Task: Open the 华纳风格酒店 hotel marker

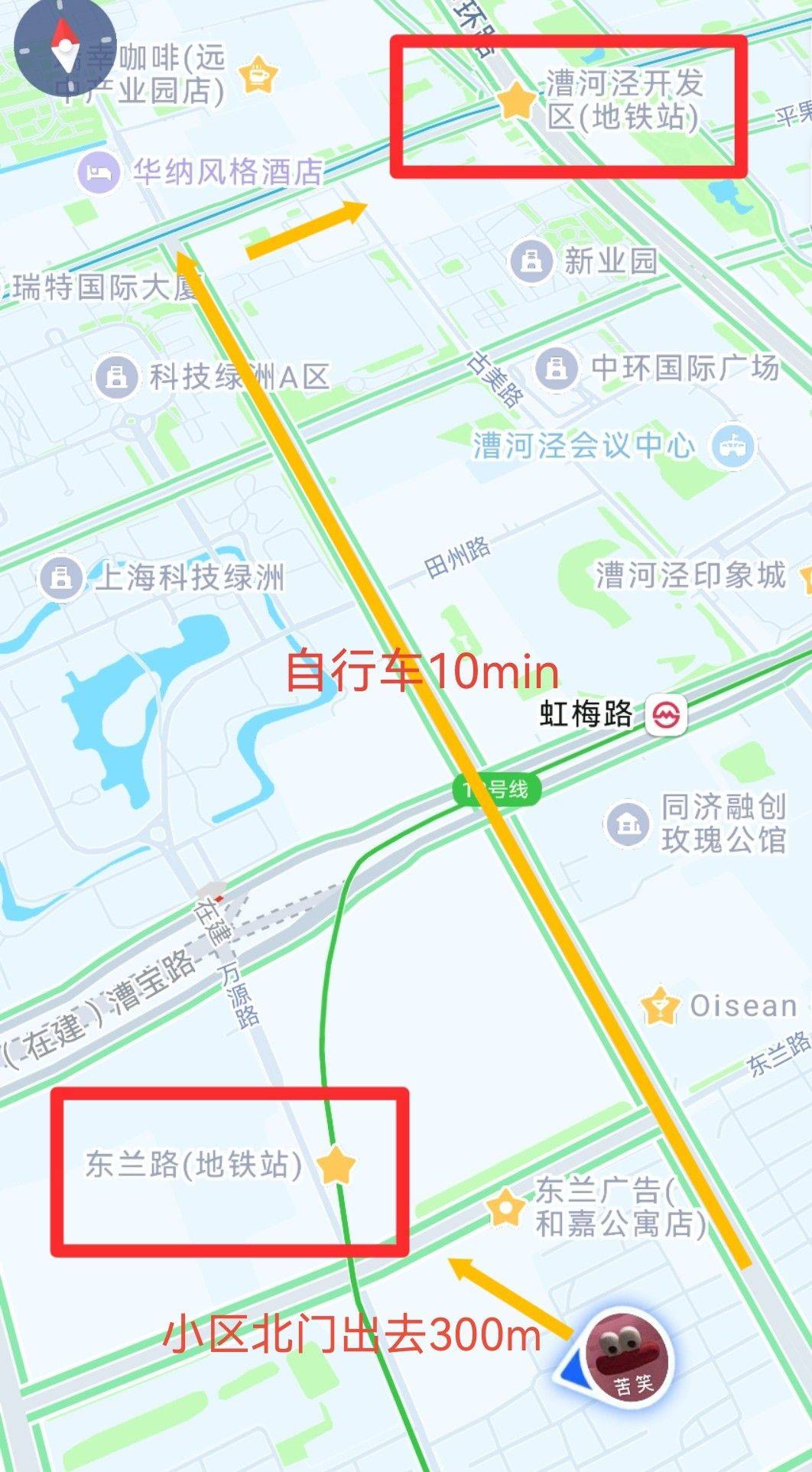Action: point(99,172)
